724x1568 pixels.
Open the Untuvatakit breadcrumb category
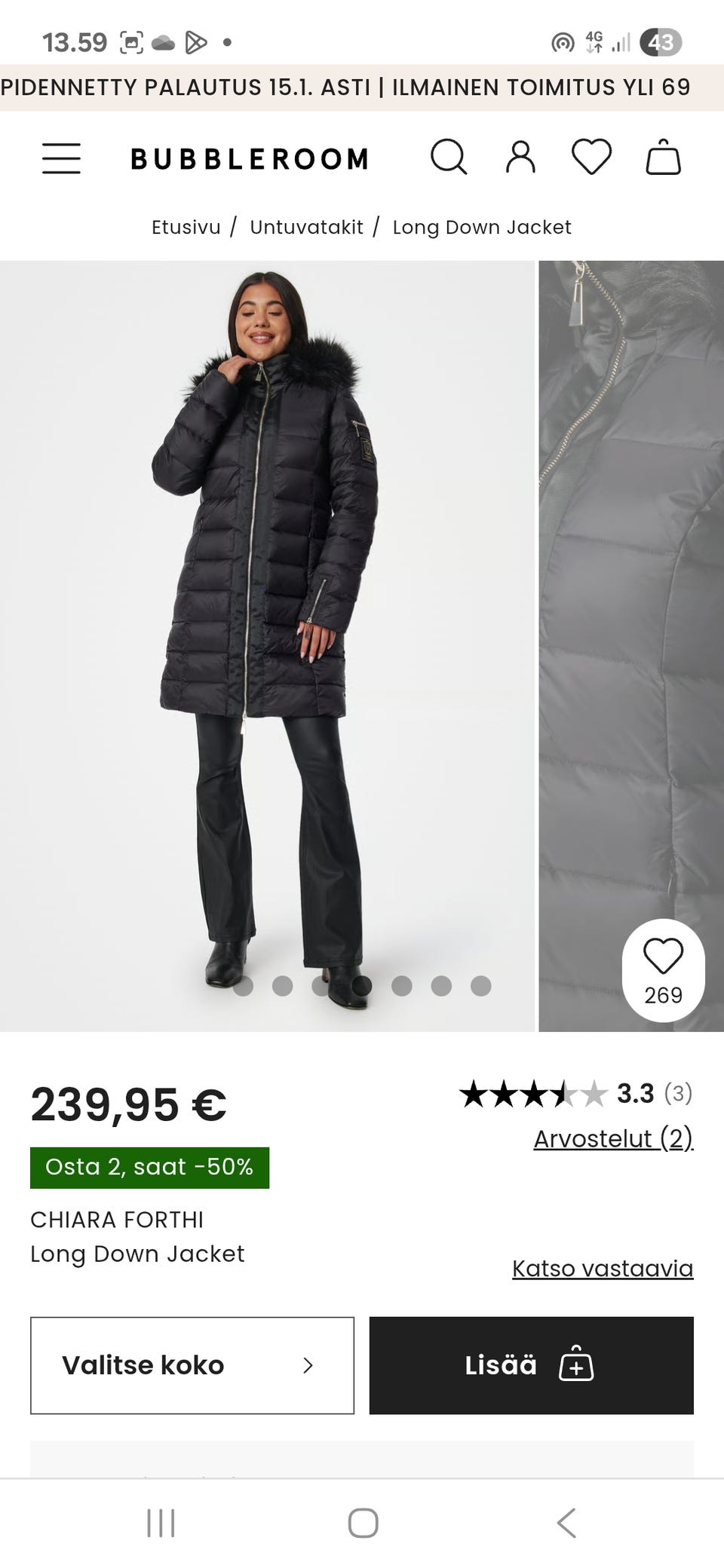[306, 227]
